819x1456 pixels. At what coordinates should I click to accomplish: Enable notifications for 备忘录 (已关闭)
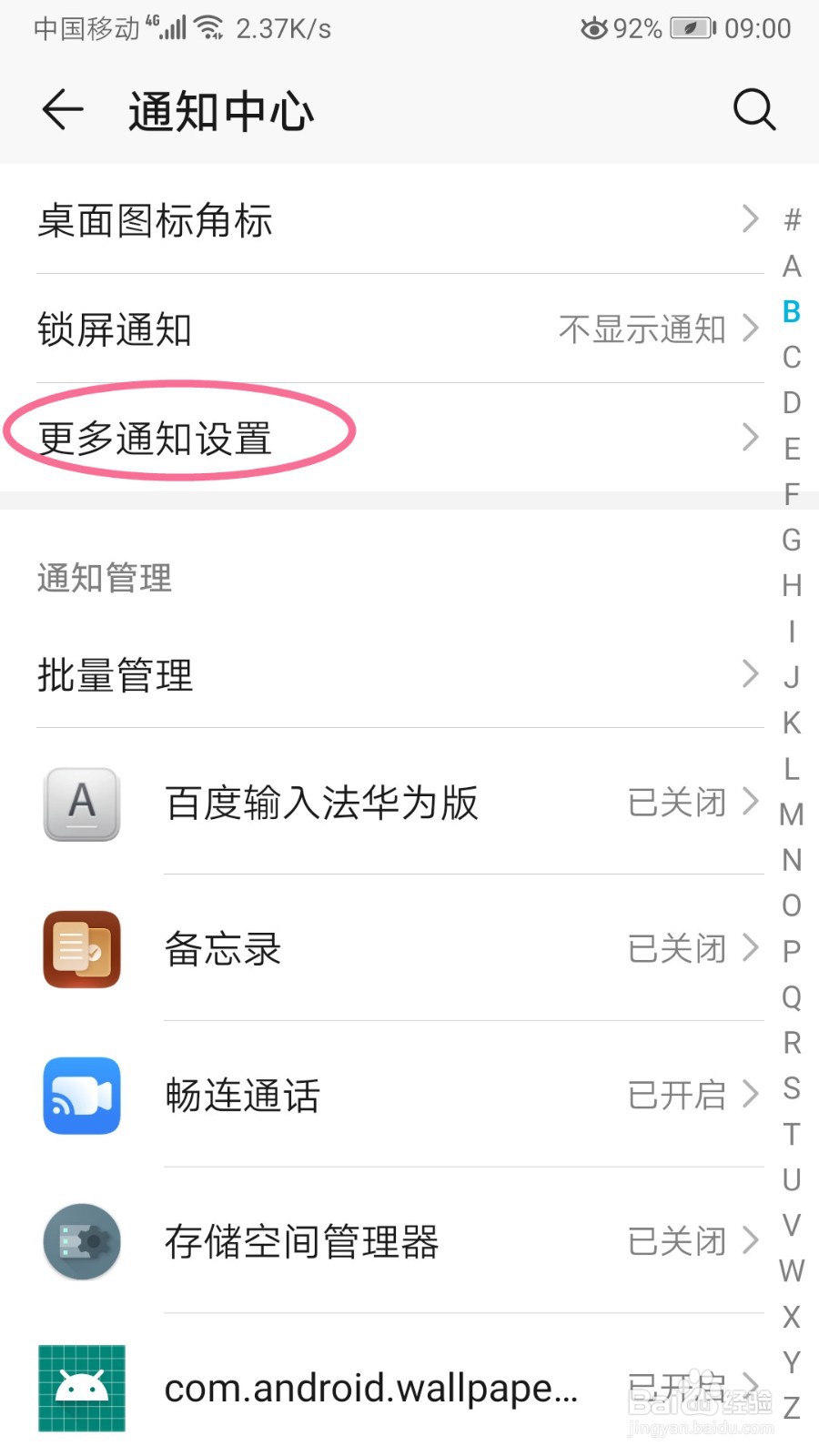click(x=675, y=950)
